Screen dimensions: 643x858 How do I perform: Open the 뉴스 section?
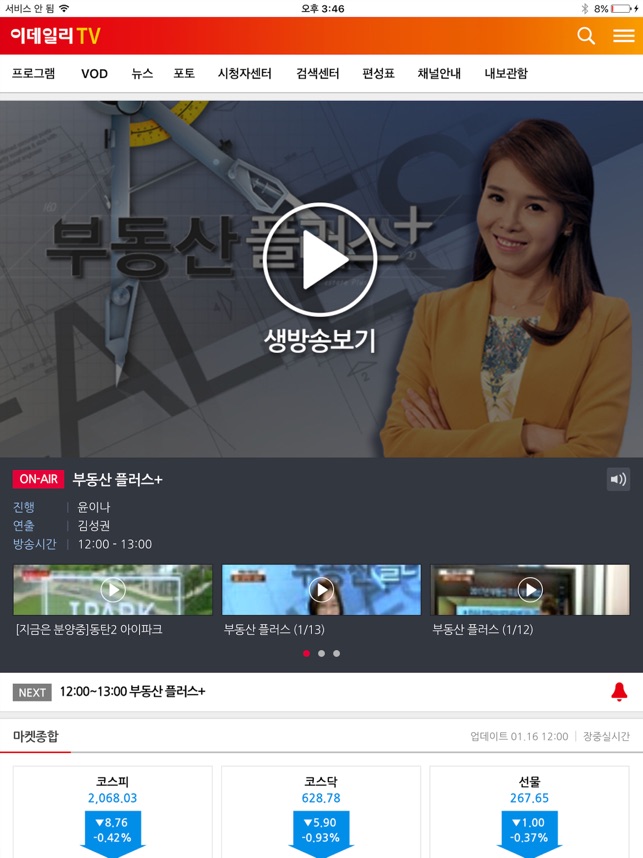click(x=142, y=74)
